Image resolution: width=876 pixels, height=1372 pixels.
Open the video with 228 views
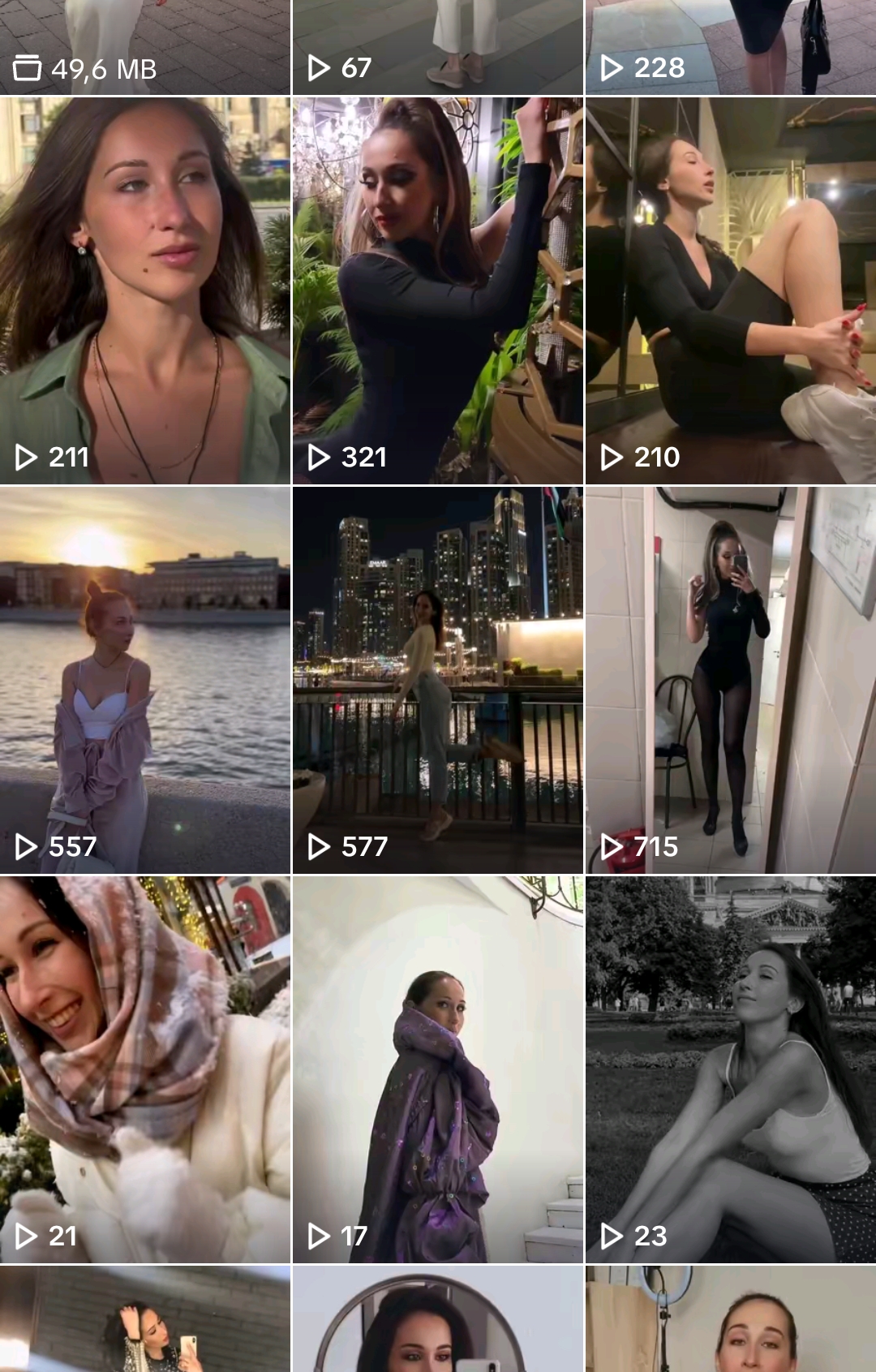point(730,46)
